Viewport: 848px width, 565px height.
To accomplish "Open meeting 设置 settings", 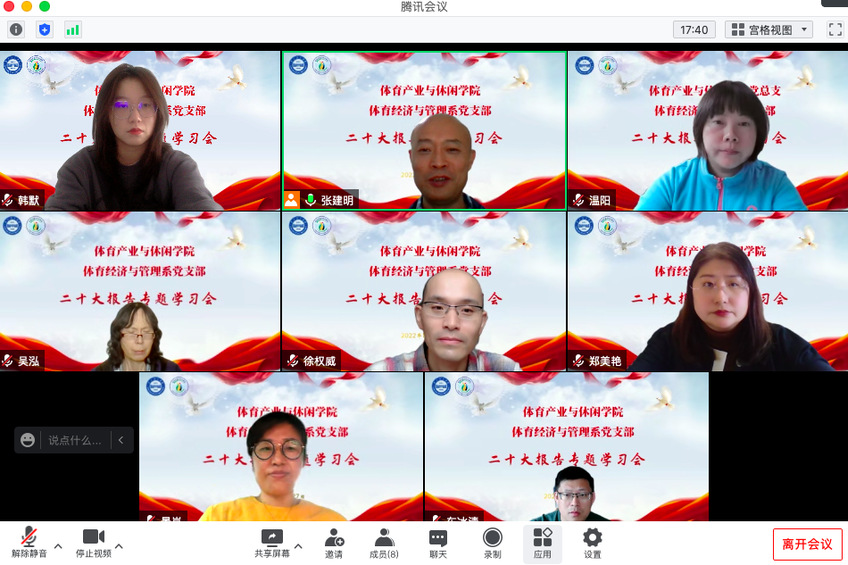I will tap(592, 543).
